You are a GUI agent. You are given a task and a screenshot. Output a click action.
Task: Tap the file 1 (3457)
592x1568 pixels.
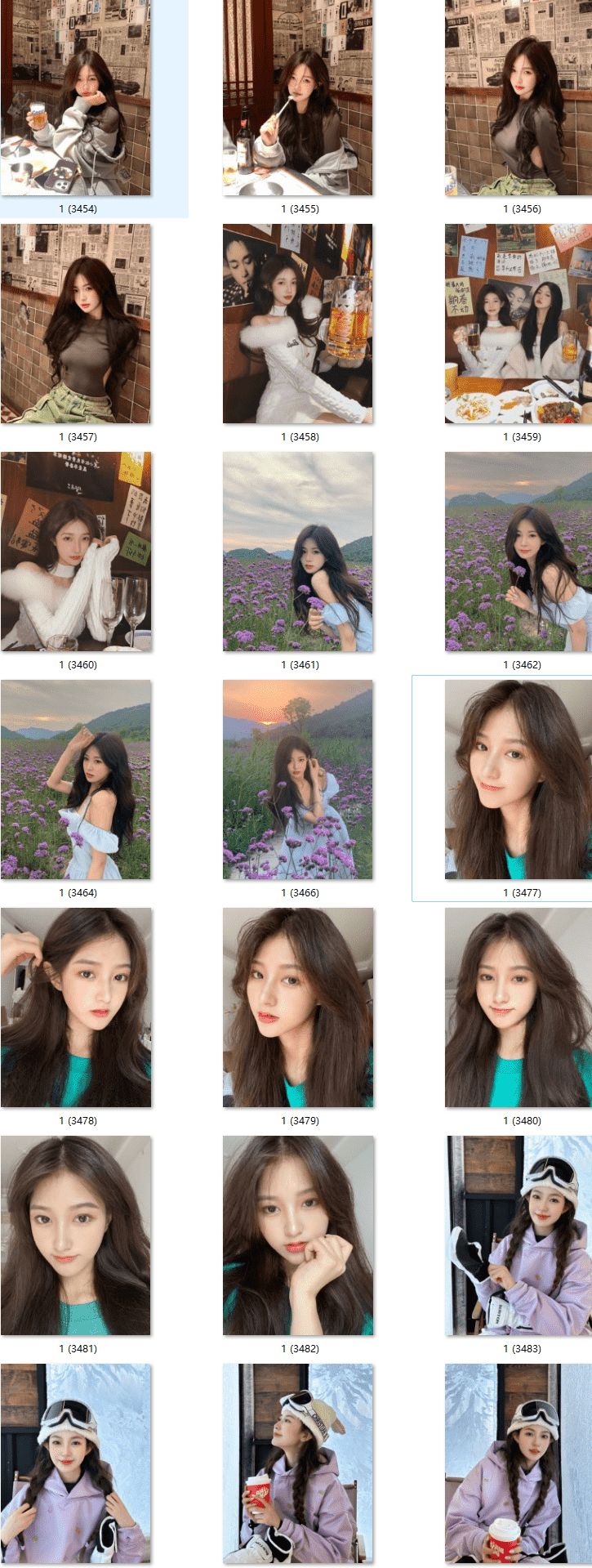click(x=76, y=324)
